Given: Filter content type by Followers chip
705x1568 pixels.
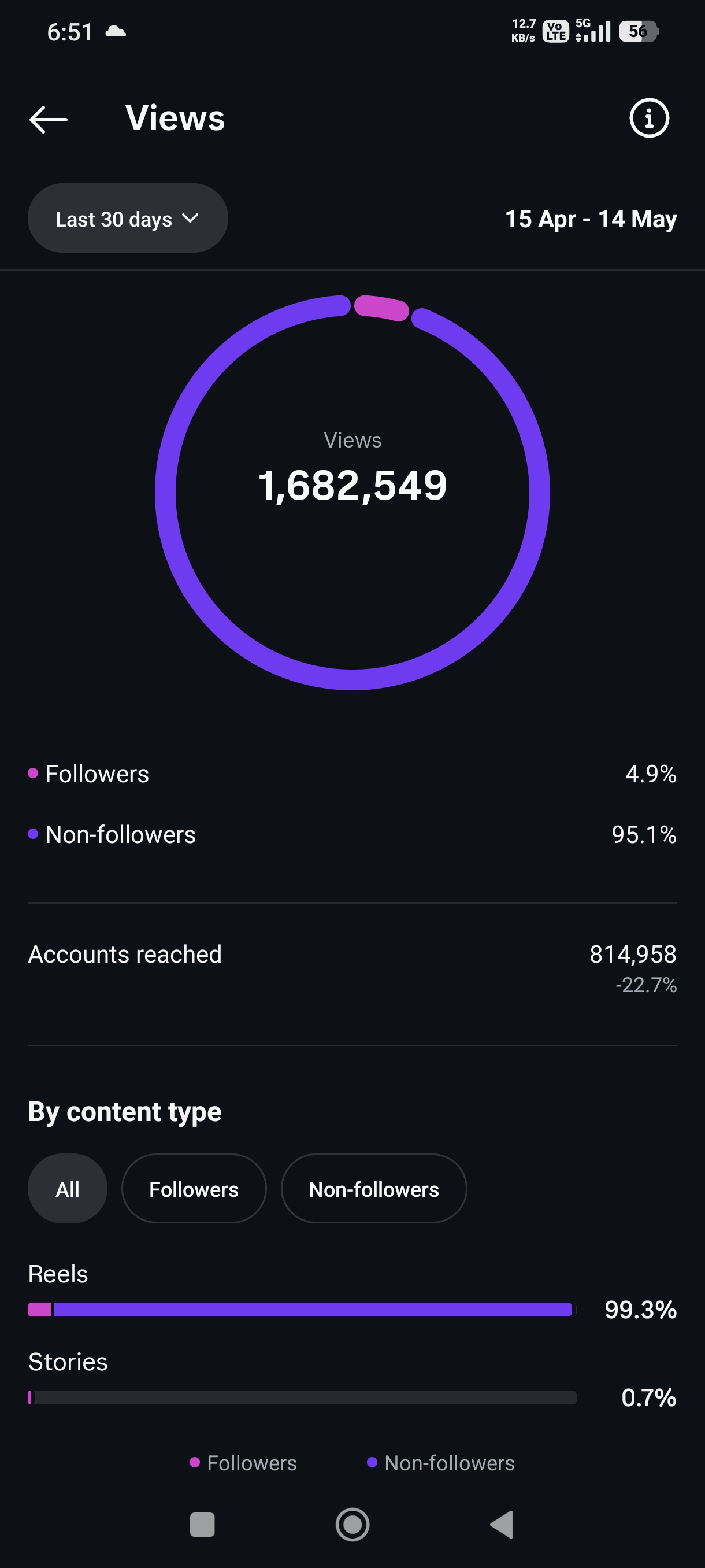Looking at the screenshot, I should (194, 1189).
